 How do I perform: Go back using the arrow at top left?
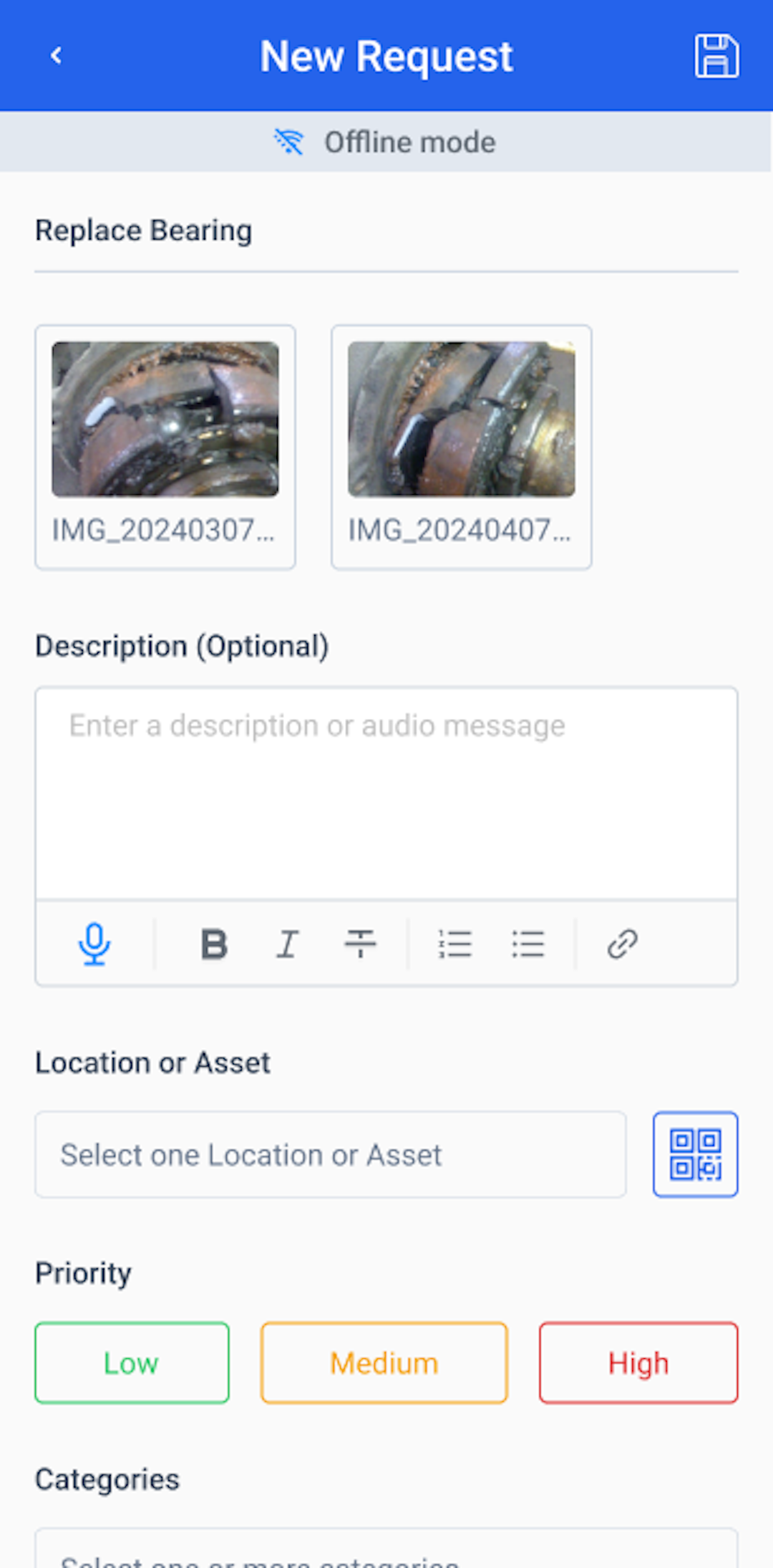coord(56,55)
